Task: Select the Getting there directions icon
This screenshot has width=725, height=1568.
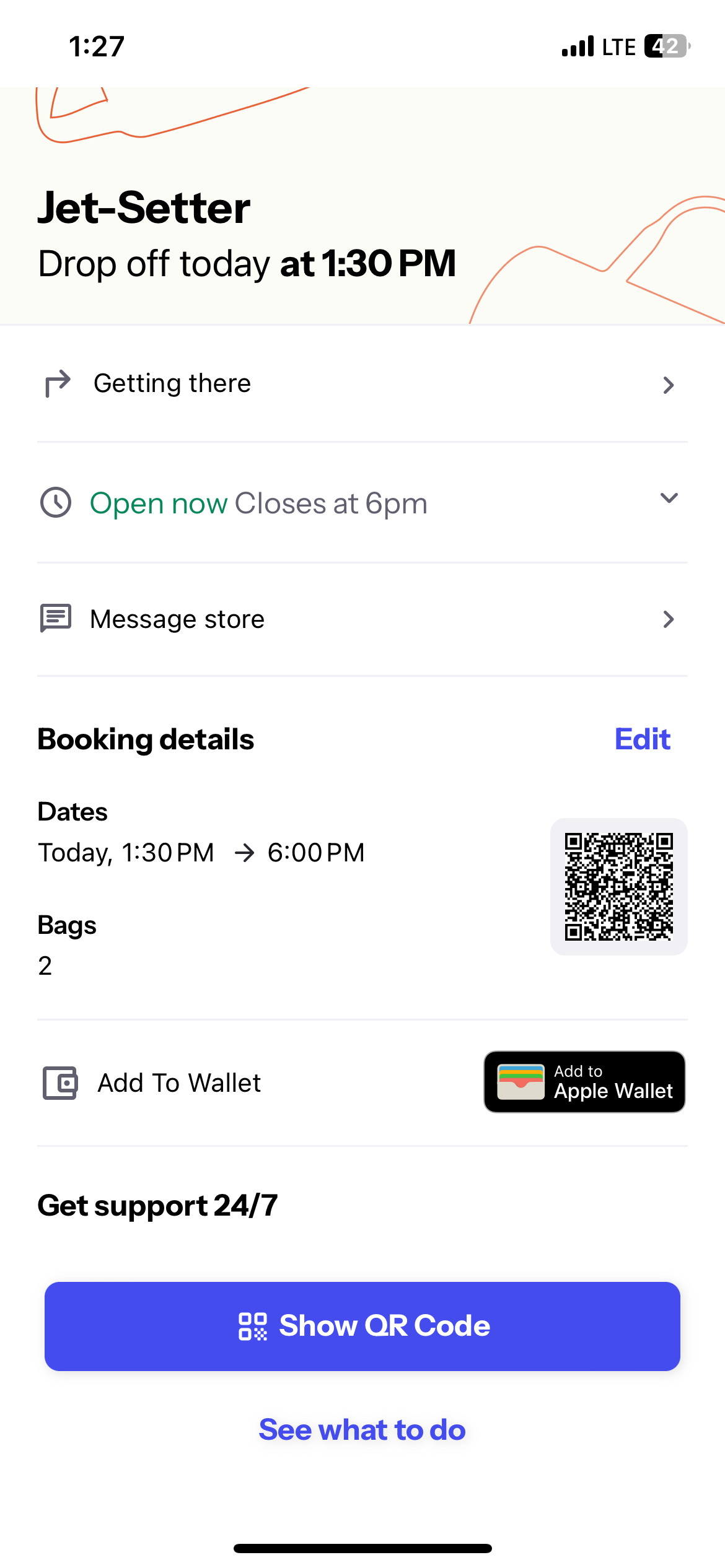Action: click(57, 384)
